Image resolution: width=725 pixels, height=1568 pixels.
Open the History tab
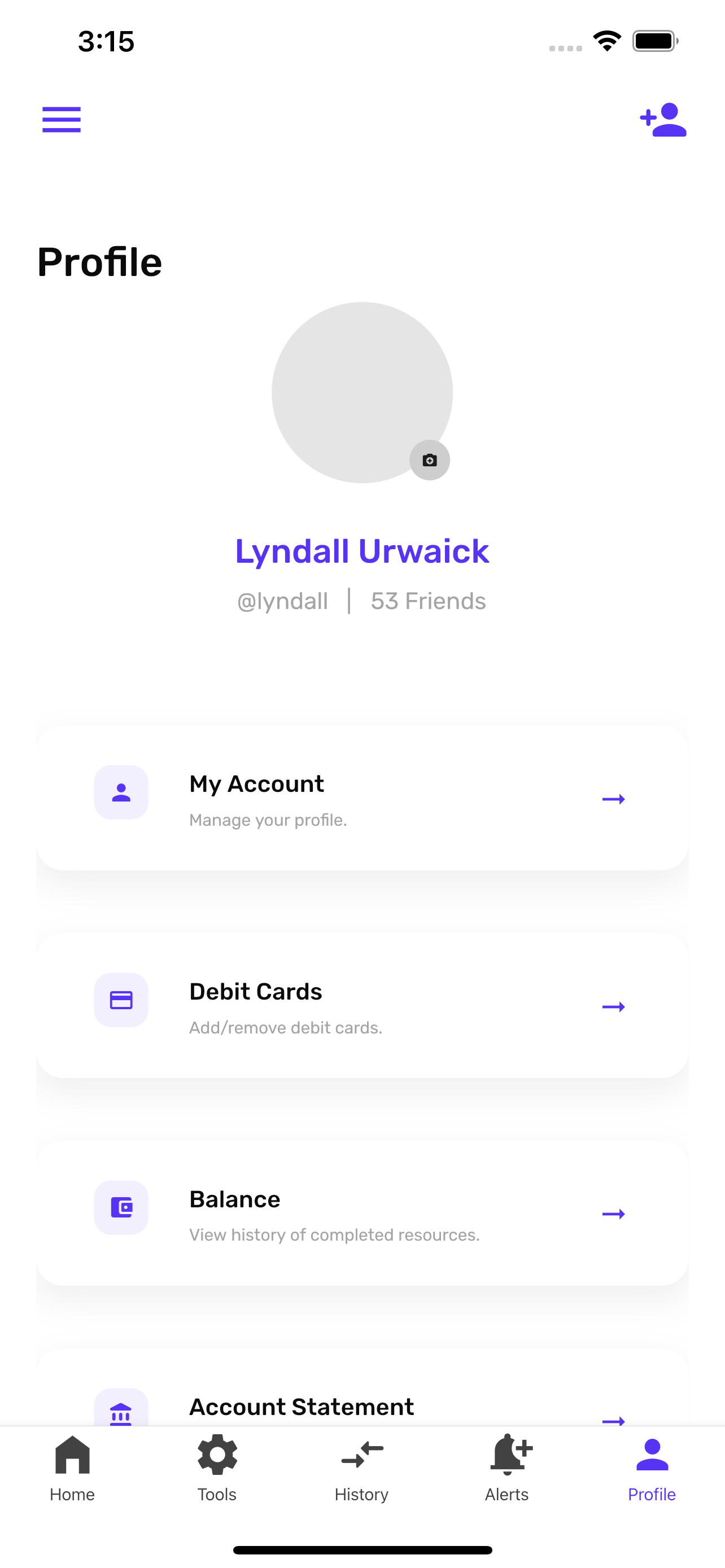pos(362,1468)
